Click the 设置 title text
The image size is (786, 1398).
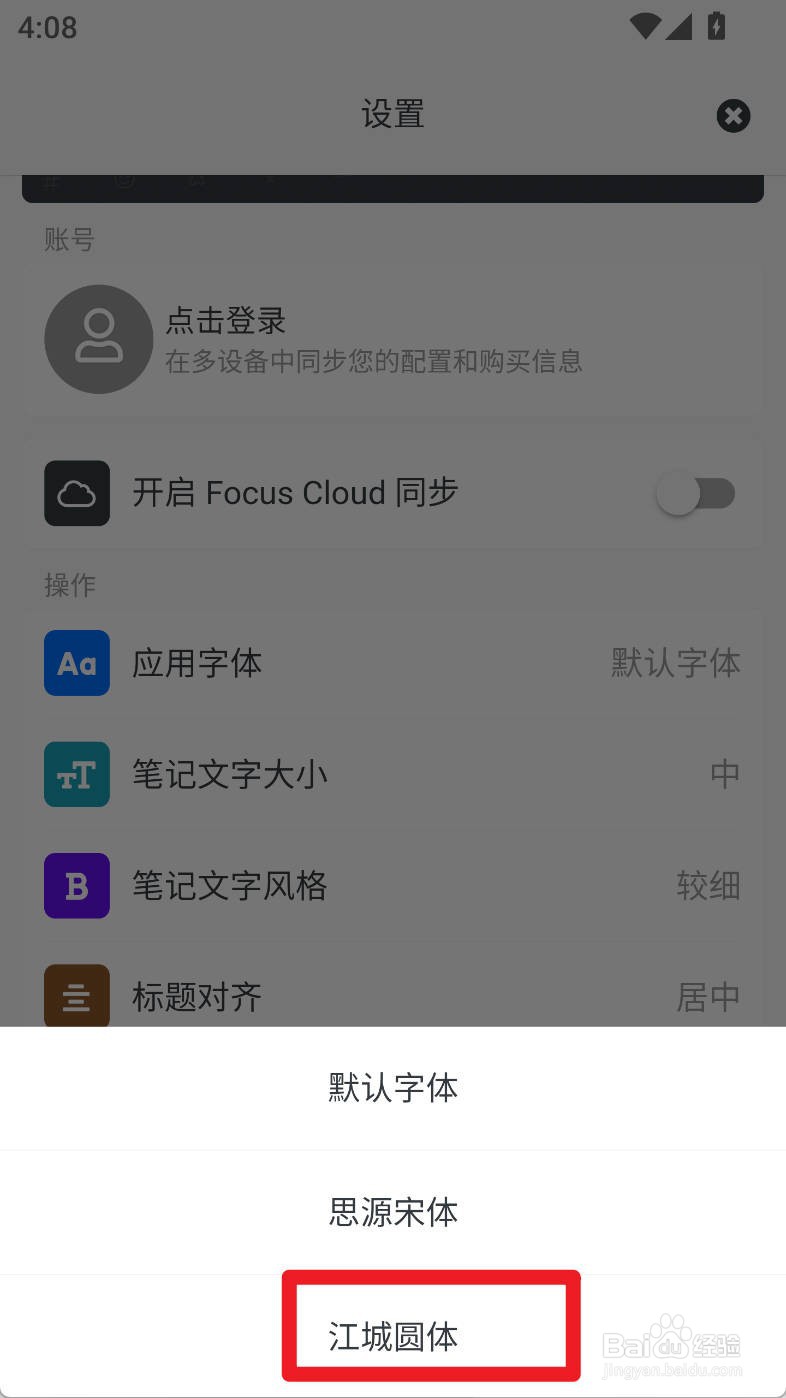[392, 115]
